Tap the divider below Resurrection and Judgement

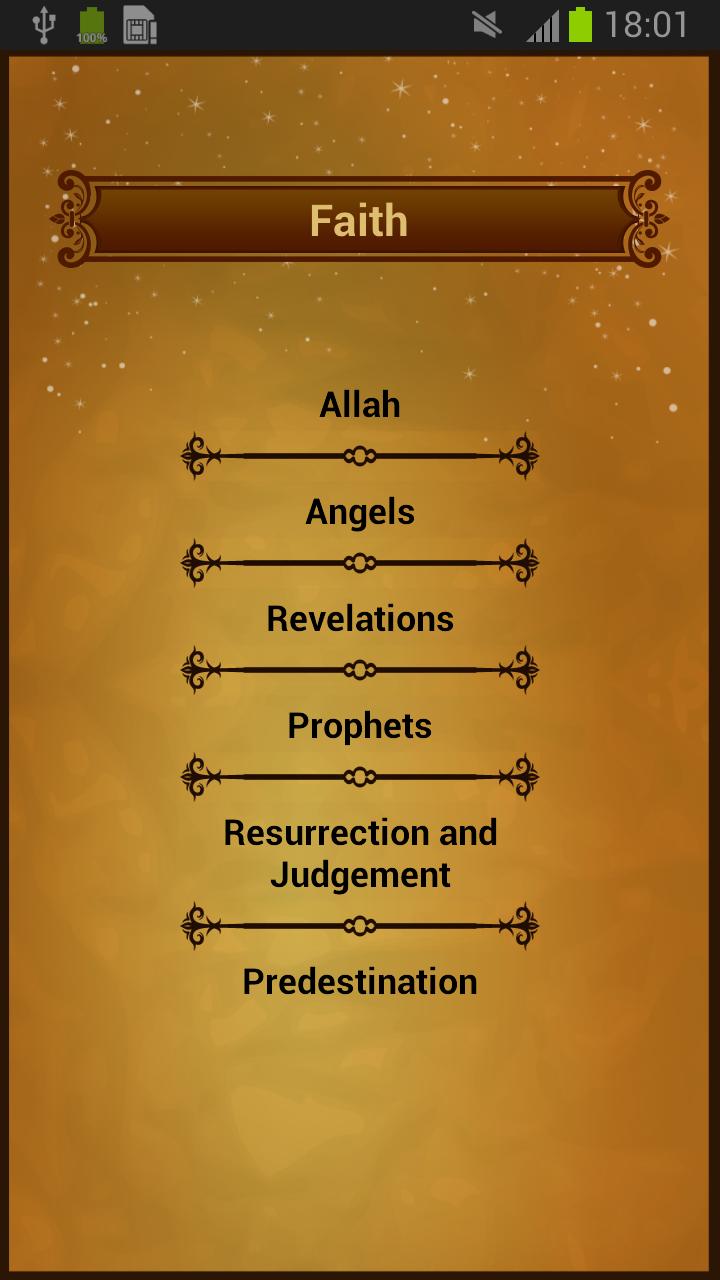[x=360, y=926]
